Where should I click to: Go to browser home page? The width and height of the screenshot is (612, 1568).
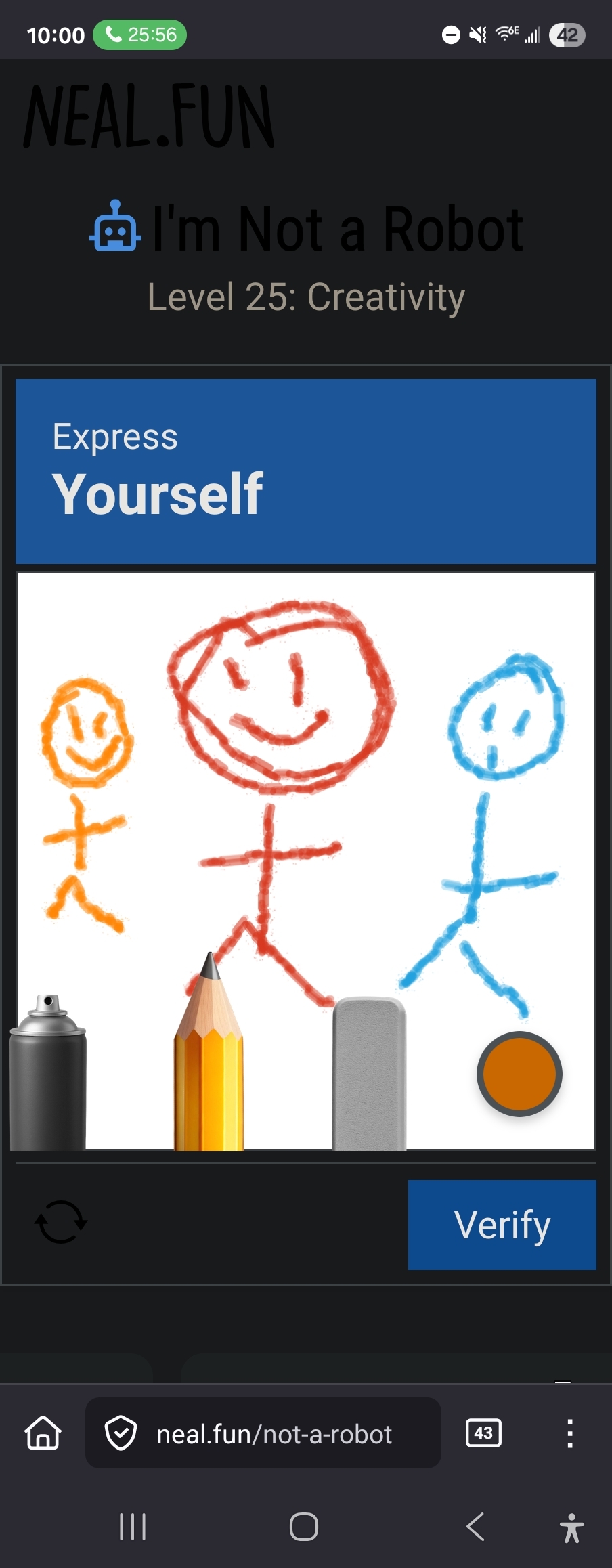[x=43, y=1433]
